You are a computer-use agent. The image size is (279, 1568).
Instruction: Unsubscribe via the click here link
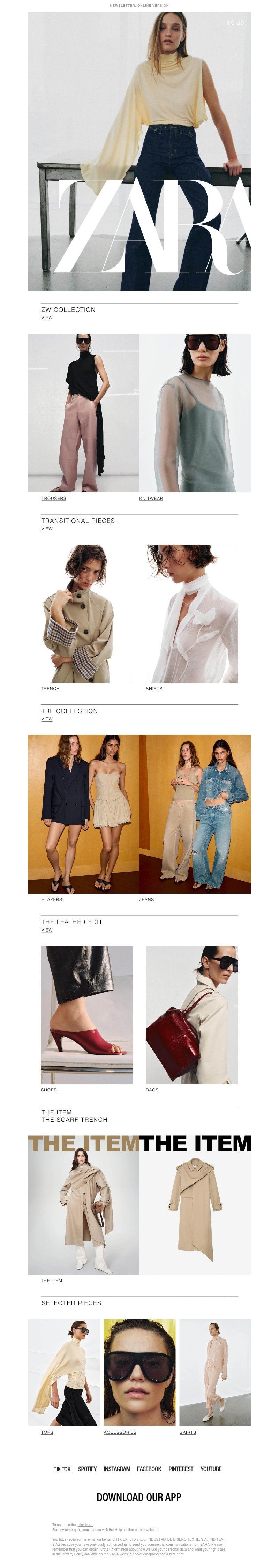[x=85, y=1525]
